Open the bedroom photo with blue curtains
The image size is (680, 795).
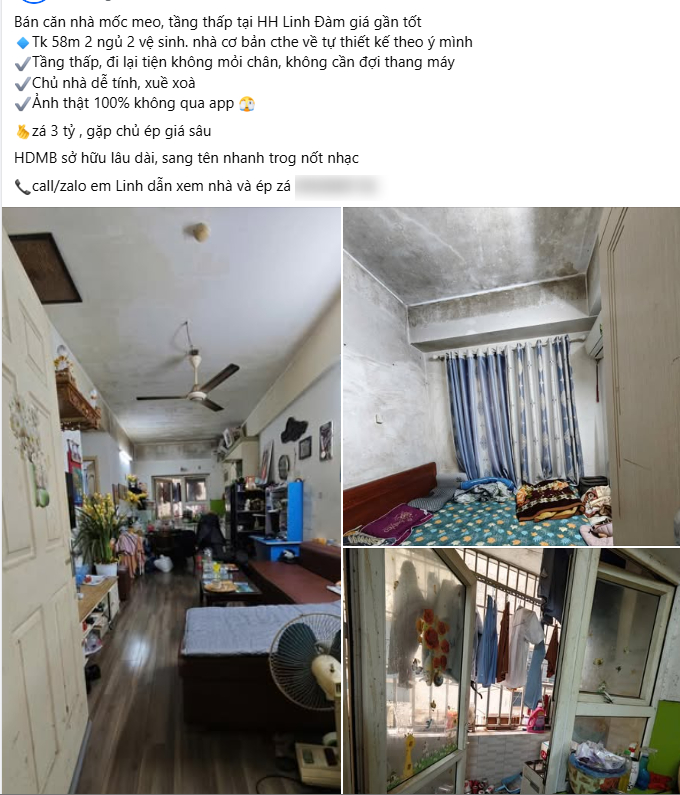[x=511, y=375]
